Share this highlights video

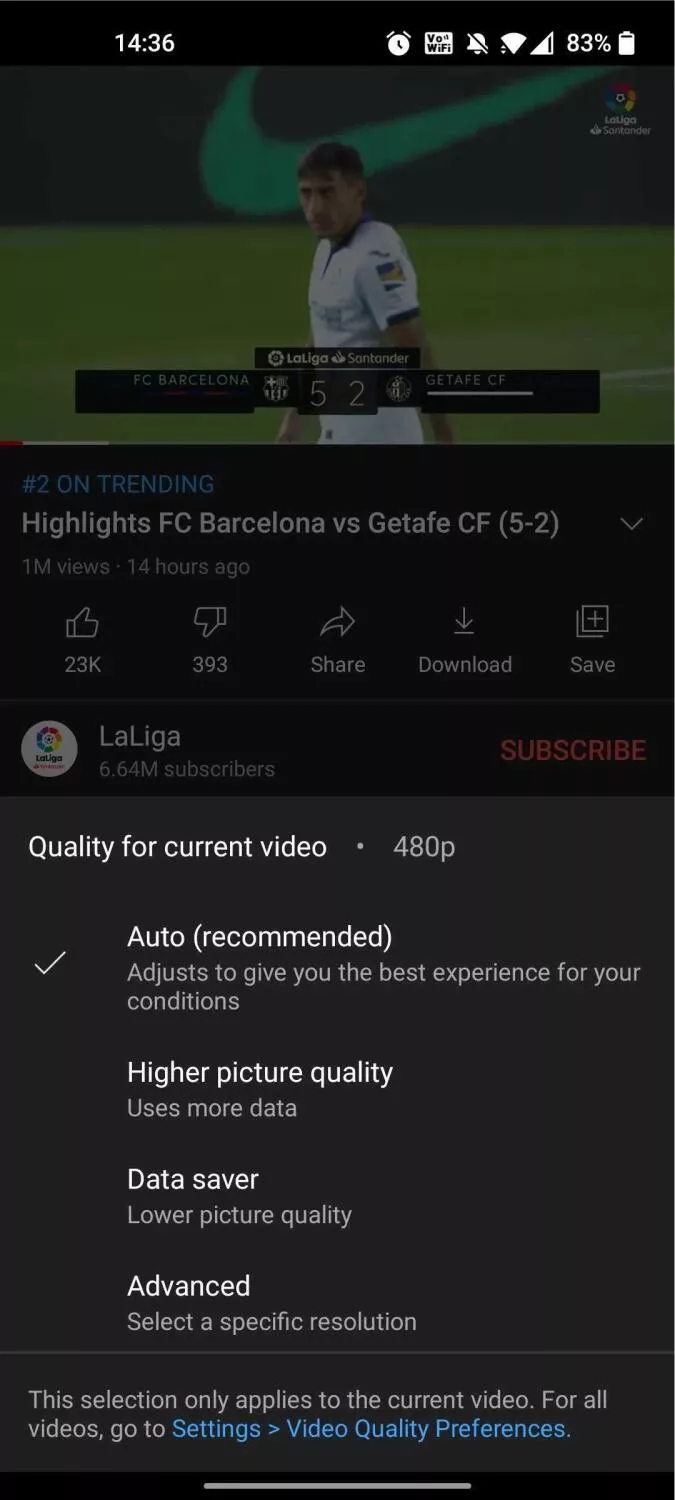tap(337, 641)
